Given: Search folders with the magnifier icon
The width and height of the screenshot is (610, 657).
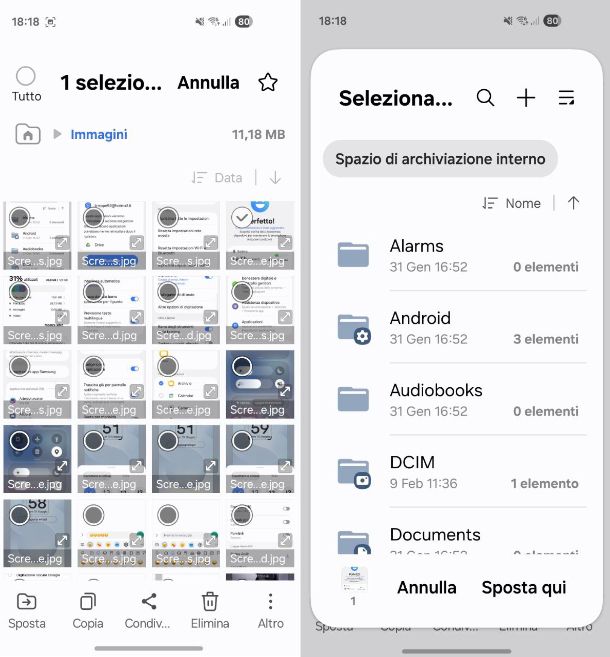Looking at the screenshot, I should 485,98.
